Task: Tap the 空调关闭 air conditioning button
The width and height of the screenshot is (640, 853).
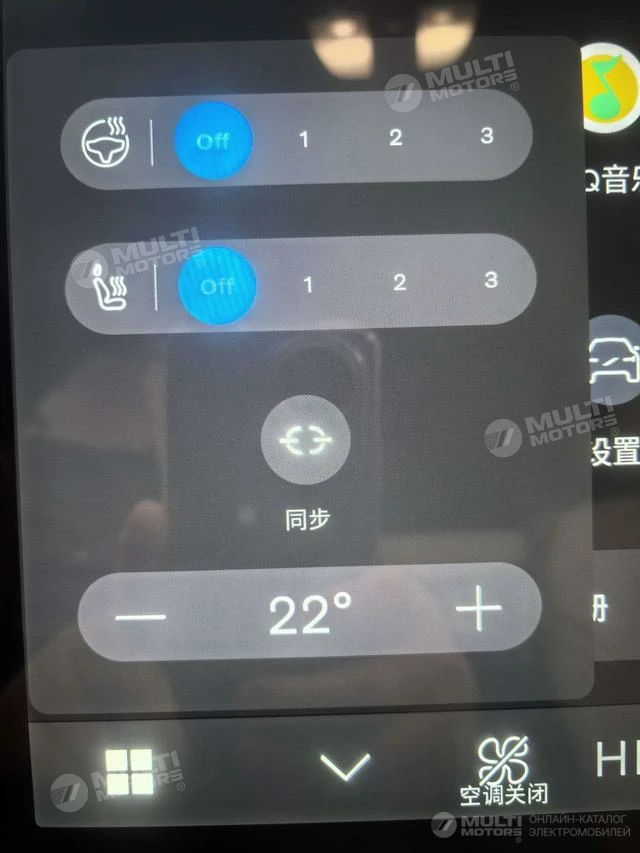Action: coord(502,770)
